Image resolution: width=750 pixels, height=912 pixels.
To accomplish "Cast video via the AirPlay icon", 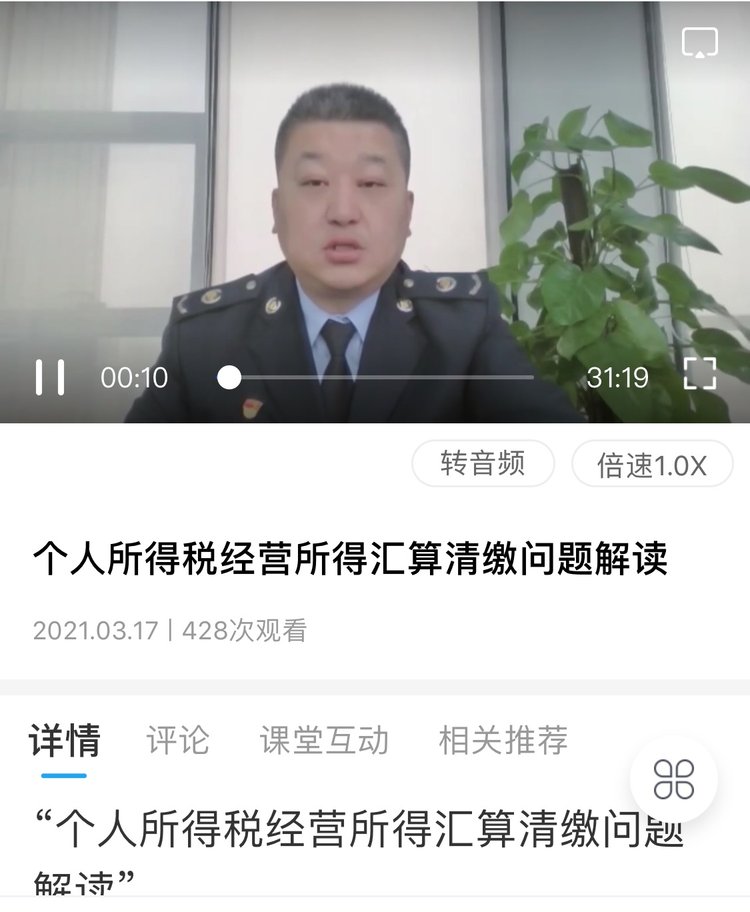I will [x=700, y=42].
